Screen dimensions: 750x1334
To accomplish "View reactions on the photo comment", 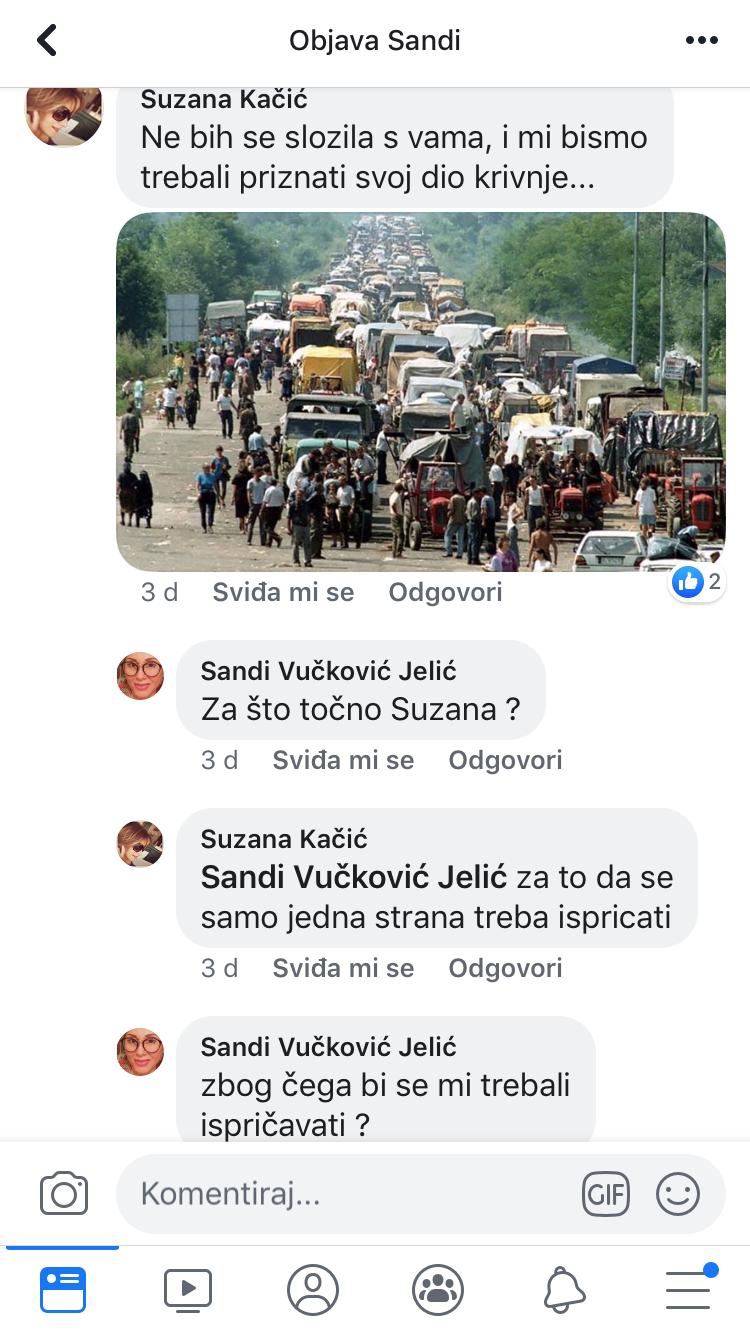I will click(x=697, y=581).
